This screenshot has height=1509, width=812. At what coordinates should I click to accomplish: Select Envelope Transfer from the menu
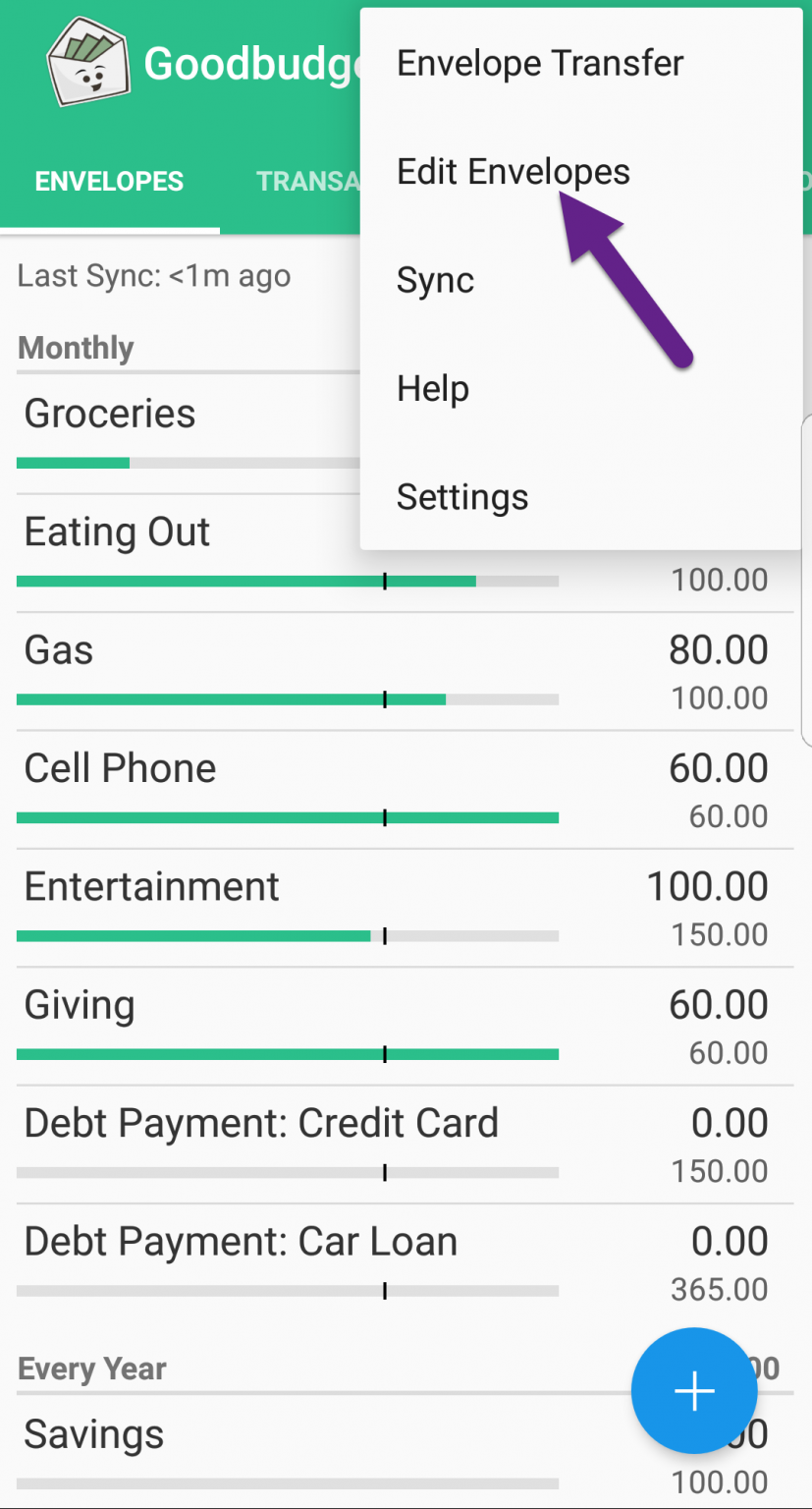pyautogui.click(x=539, y=62)
